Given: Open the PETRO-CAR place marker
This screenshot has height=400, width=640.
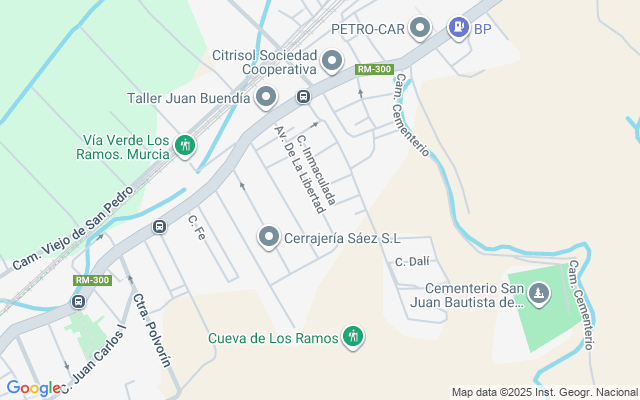Looking at the screenshot, I should [x=421, y=28].
